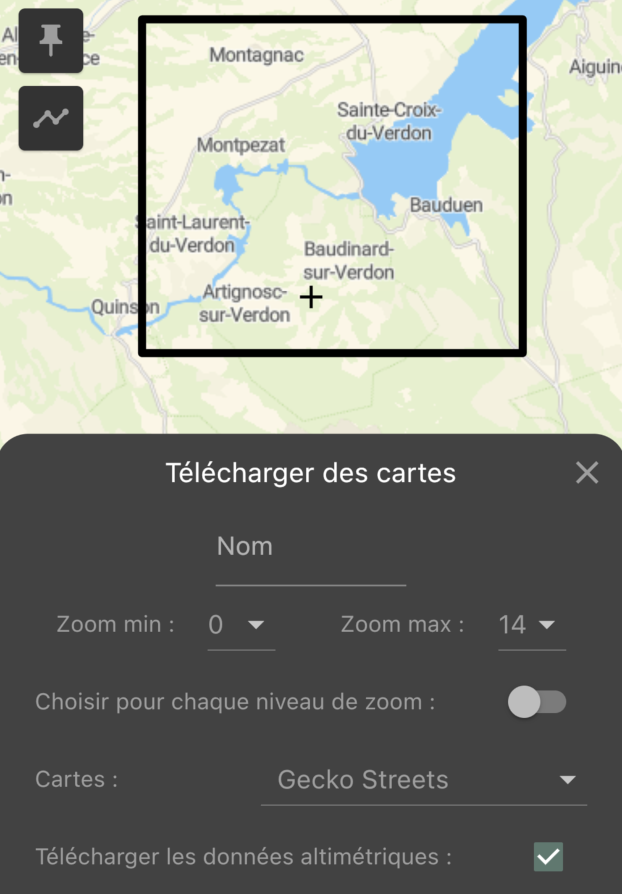Close the Télécharger des cartes panel
Image resolution: width=622 pixels, height=894 pixels.
(587, 473)
